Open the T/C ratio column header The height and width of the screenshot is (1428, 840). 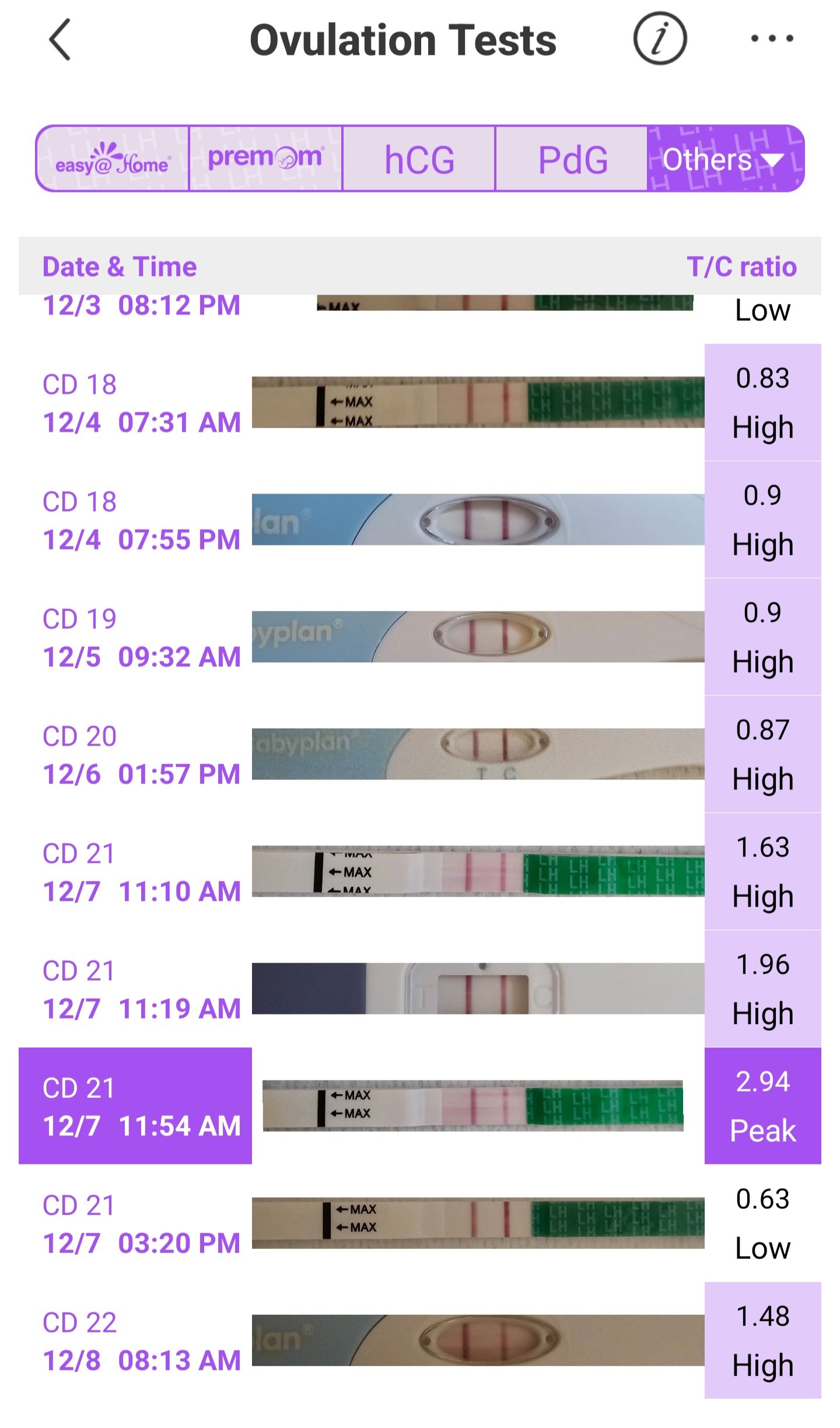tap(742, 267)
